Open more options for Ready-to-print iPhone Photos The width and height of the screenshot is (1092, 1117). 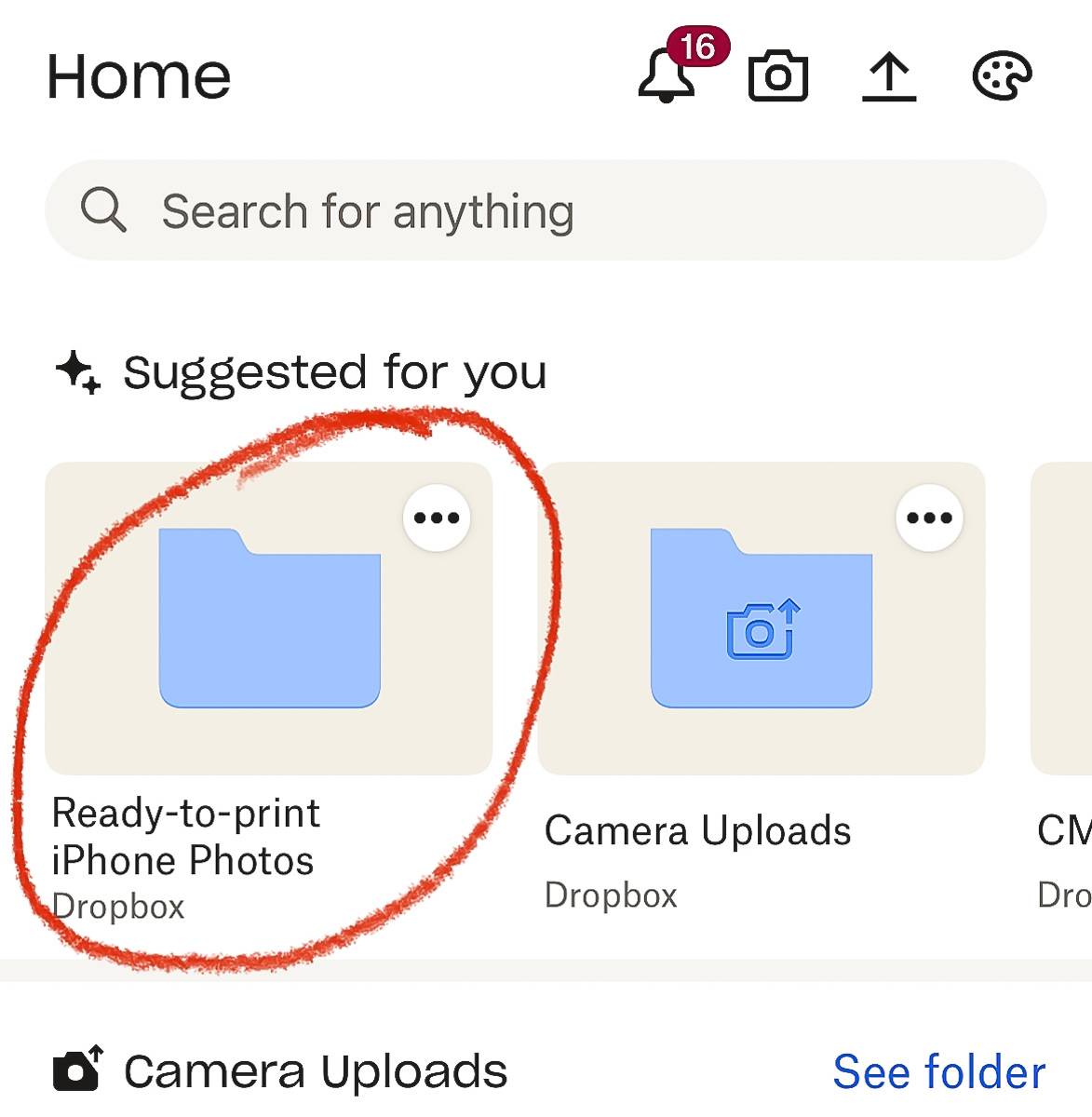[x=437, y=518]
